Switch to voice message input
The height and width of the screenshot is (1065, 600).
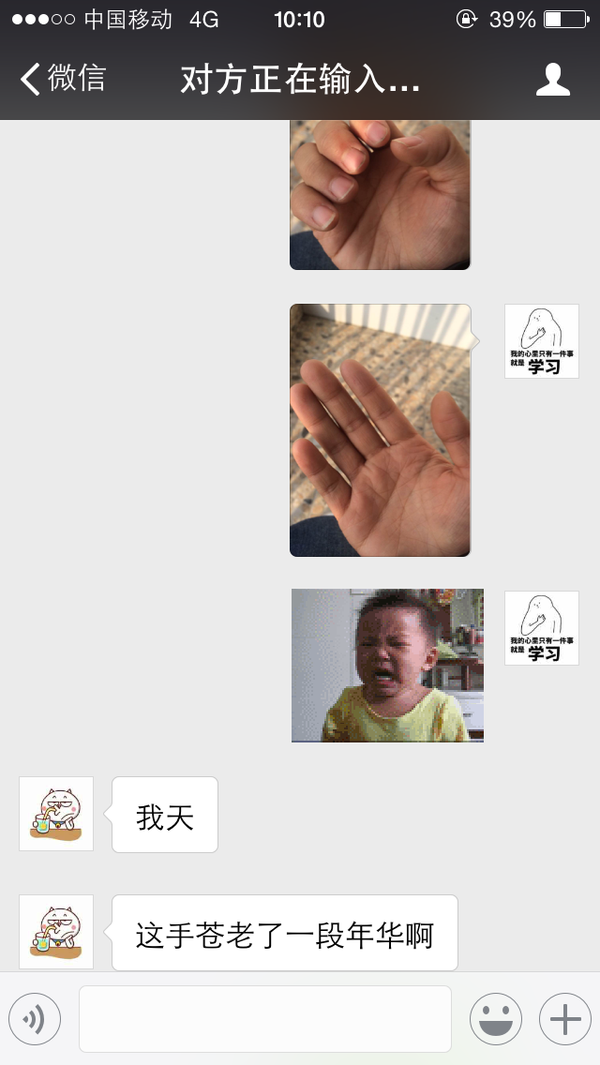pyautogui.click(x=35, y=1019)
